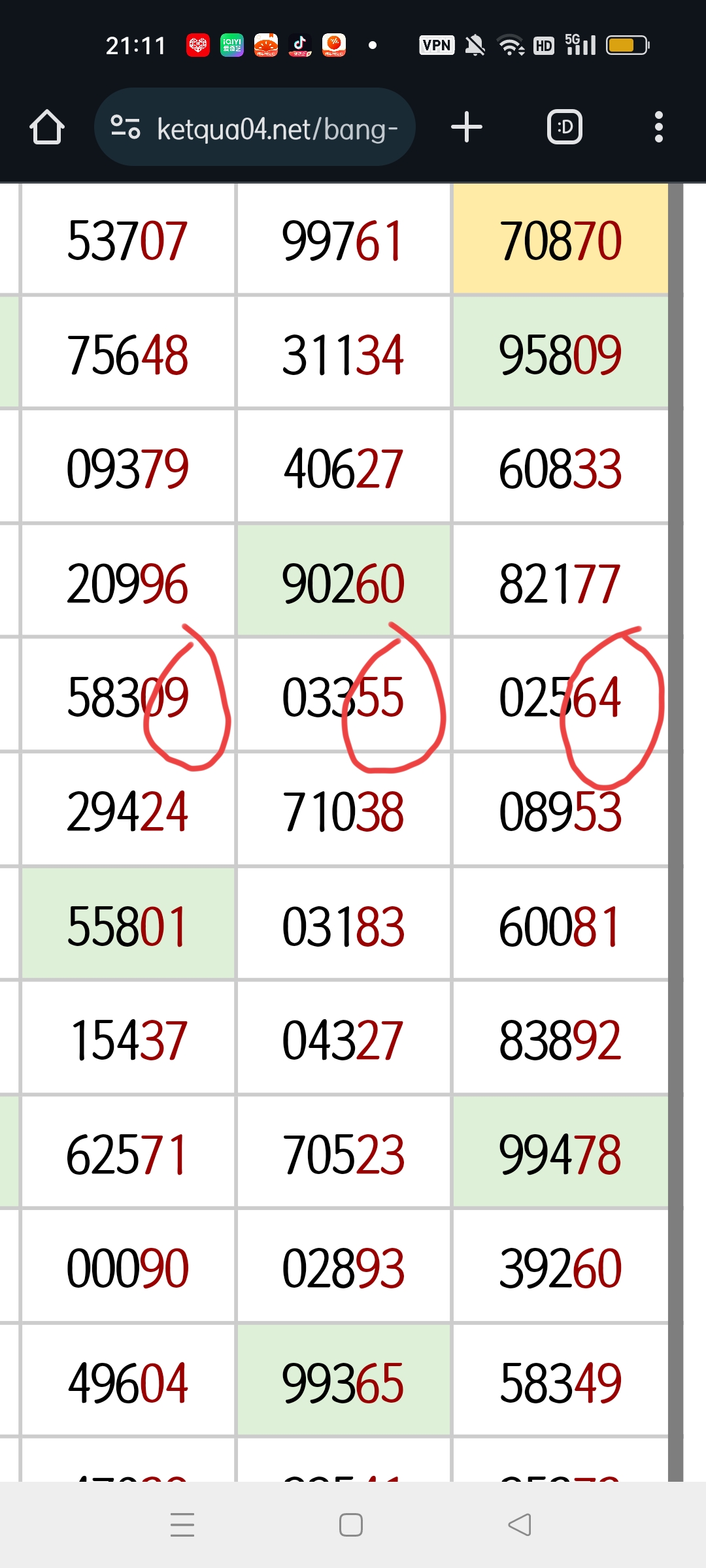This screenshot has height=1568, width=706.
Task: Go back with system back button
Action: point(520,1525)
